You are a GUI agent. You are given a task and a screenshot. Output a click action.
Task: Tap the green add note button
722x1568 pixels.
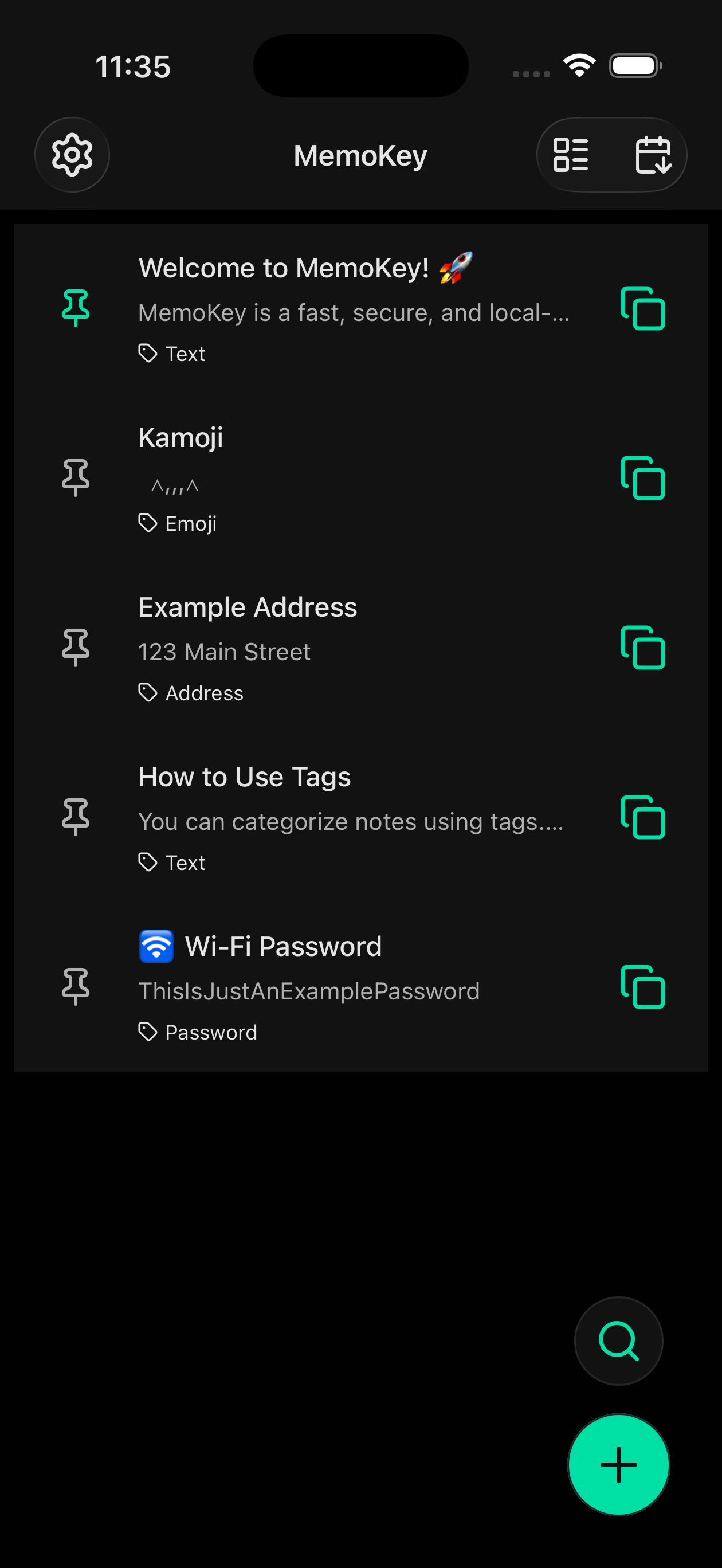[x=618, y=1464]
